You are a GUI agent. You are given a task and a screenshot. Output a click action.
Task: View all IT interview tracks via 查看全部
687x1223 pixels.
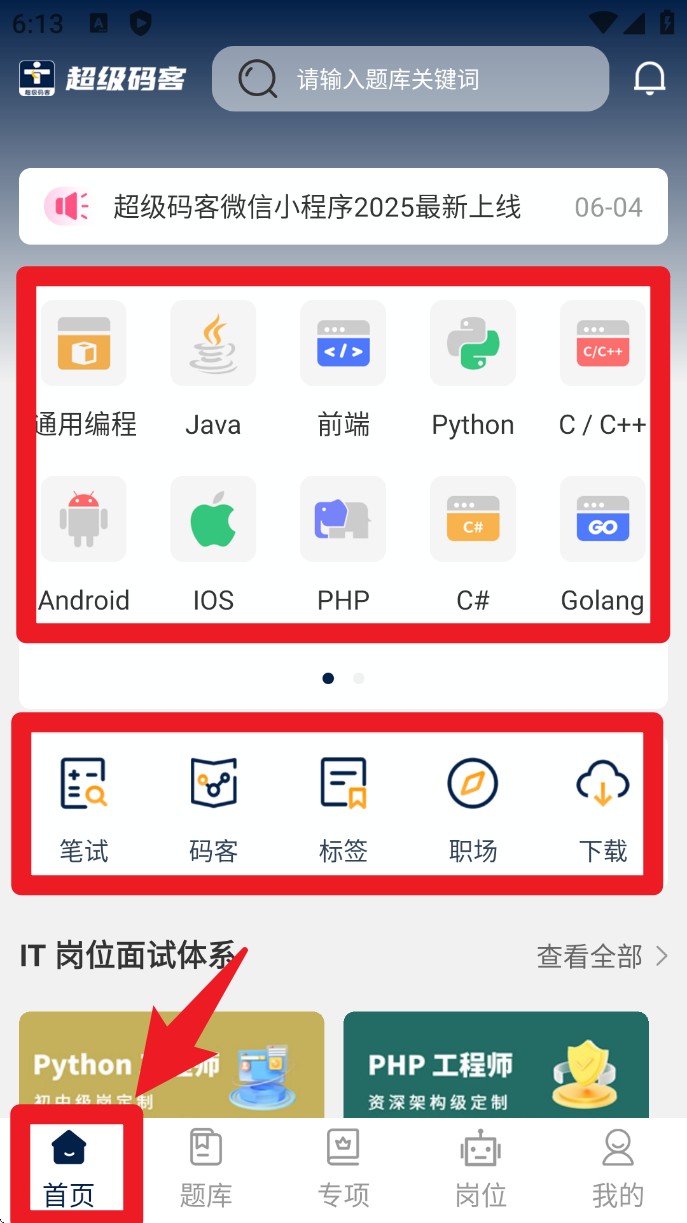coord(602,957)
